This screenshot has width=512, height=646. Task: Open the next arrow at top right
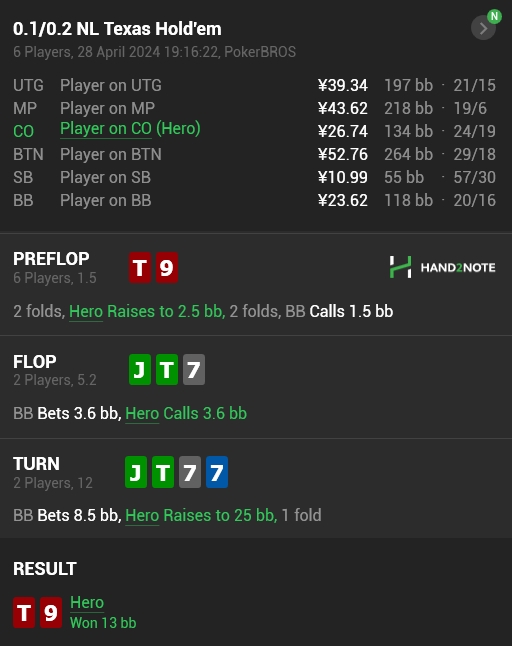(x=483, y=28)
